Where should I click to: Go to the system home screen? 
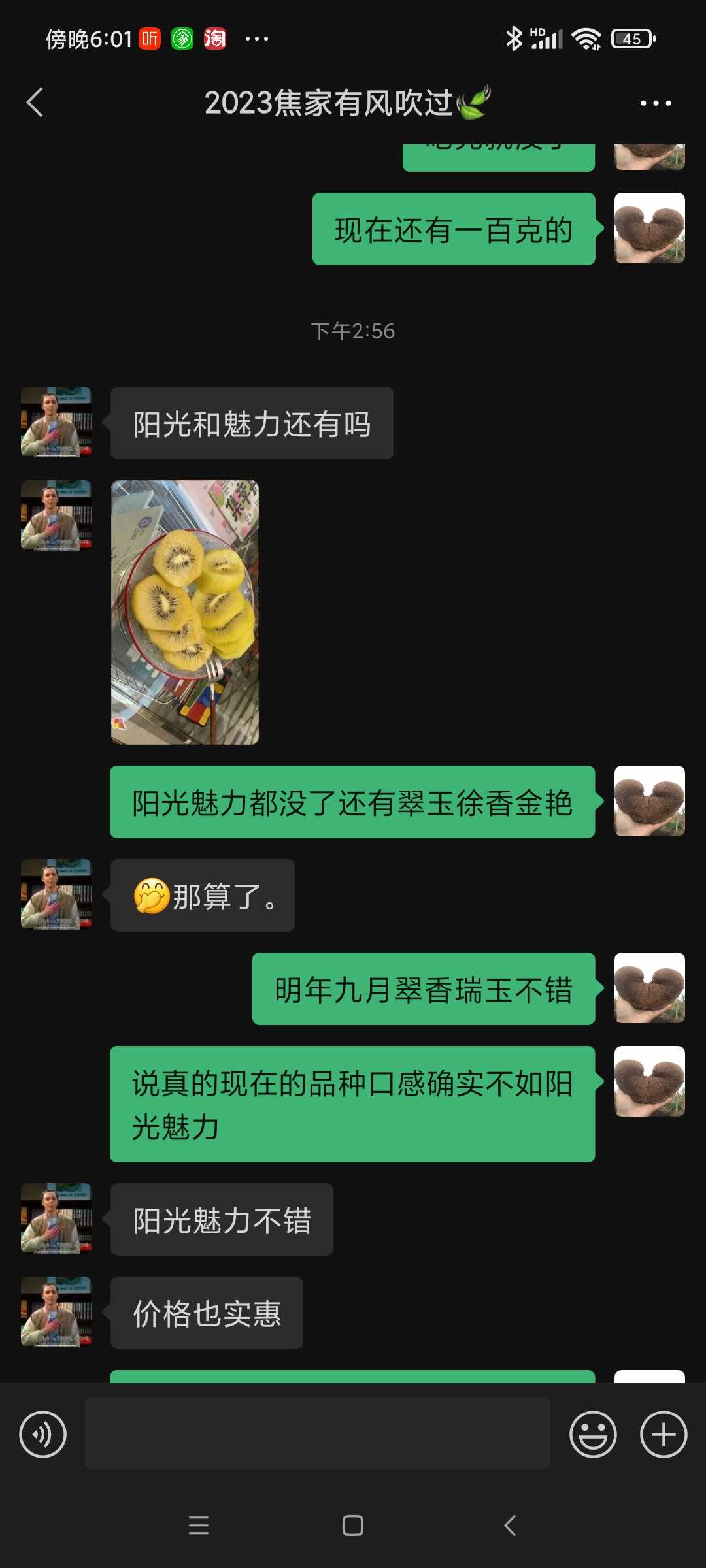point(353,1526)
